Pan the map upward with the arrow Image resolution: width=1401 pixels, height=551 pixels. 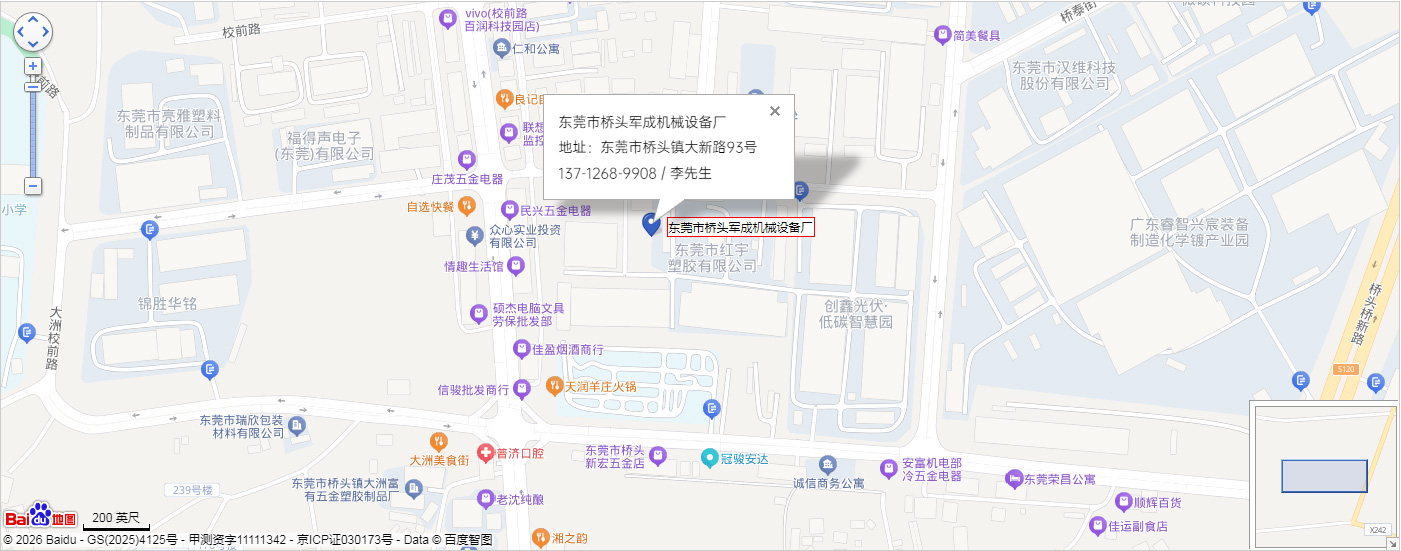click(33, 20)
